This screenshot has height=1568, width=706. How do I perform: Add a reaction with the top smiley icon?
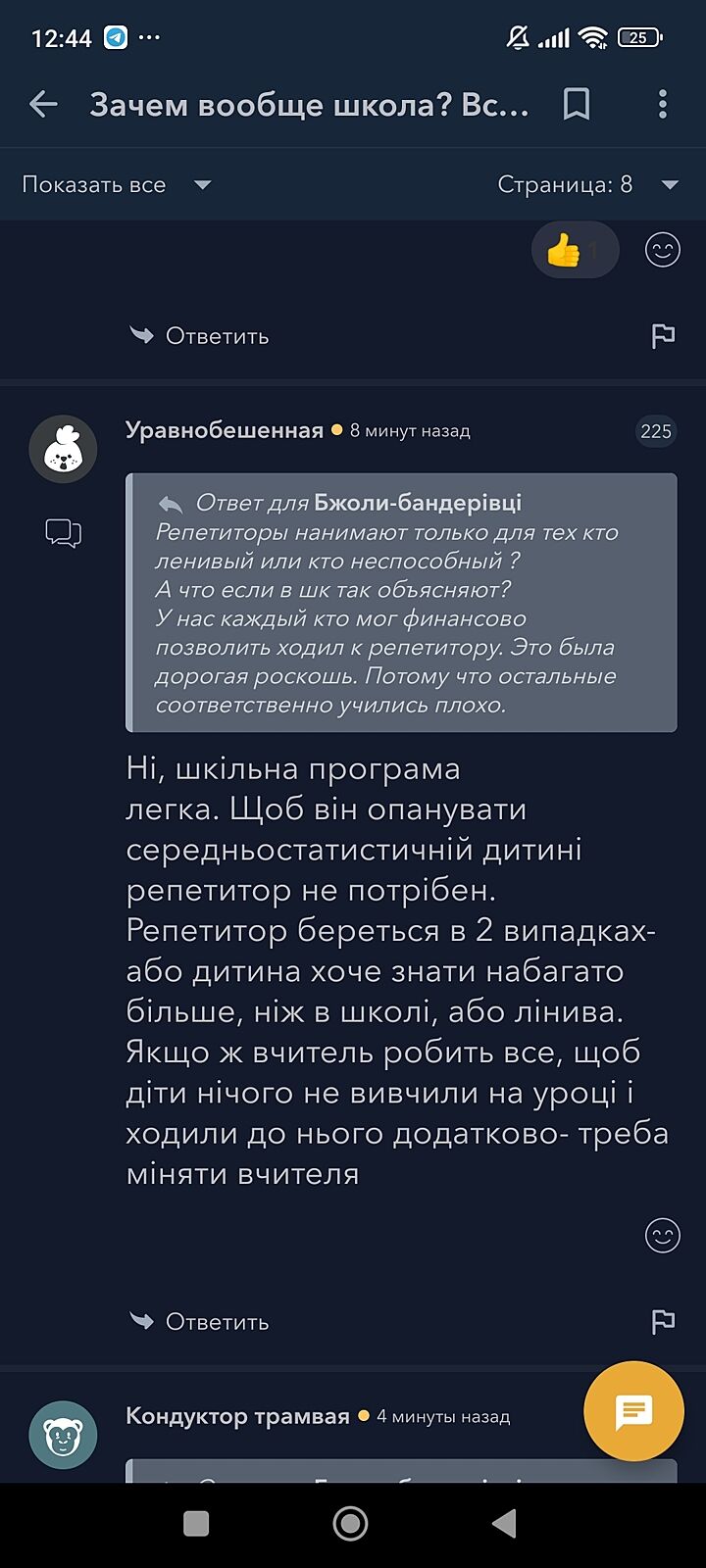coord(663,250)
